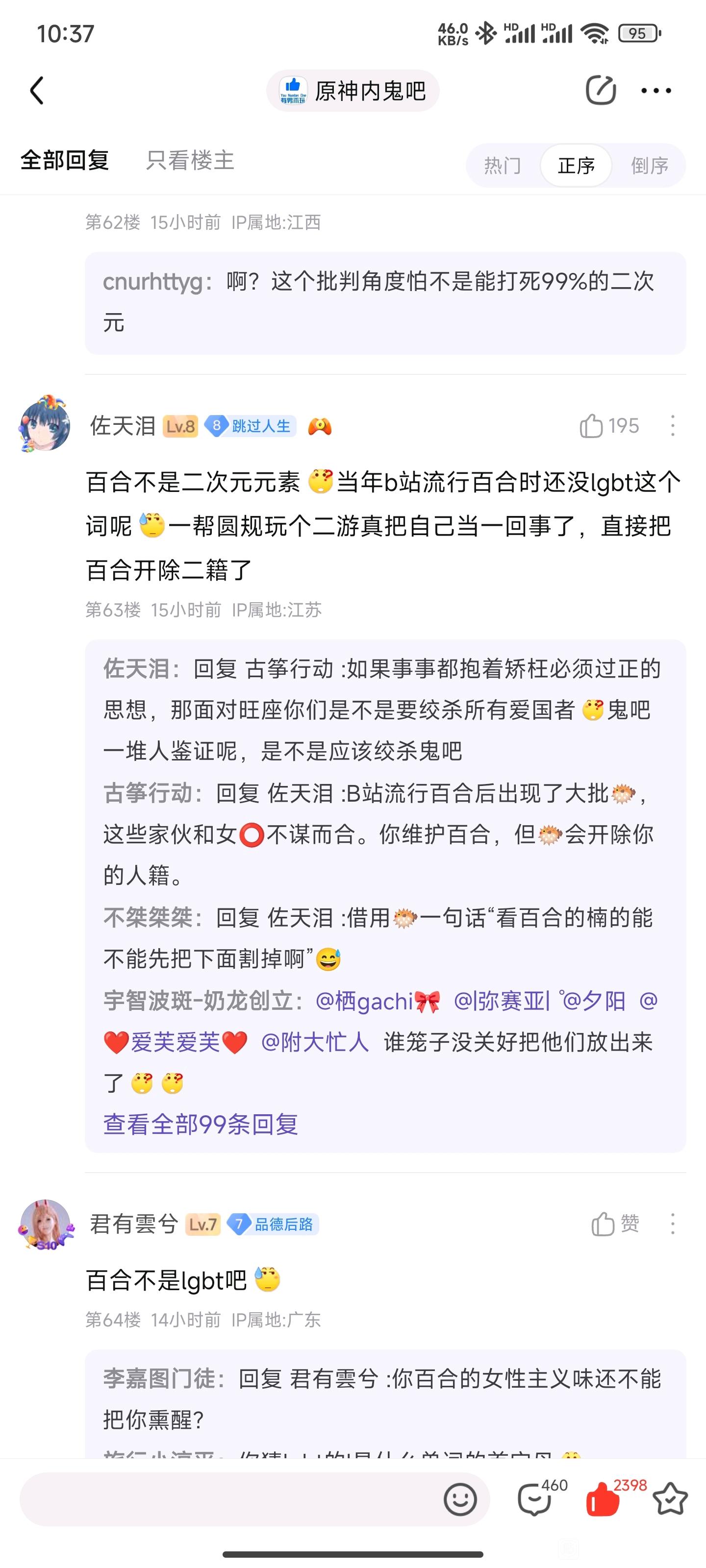Like 佐天泪's reply with 195 likes
This screenshot has width=706, height=1568.
pos(591,425)
